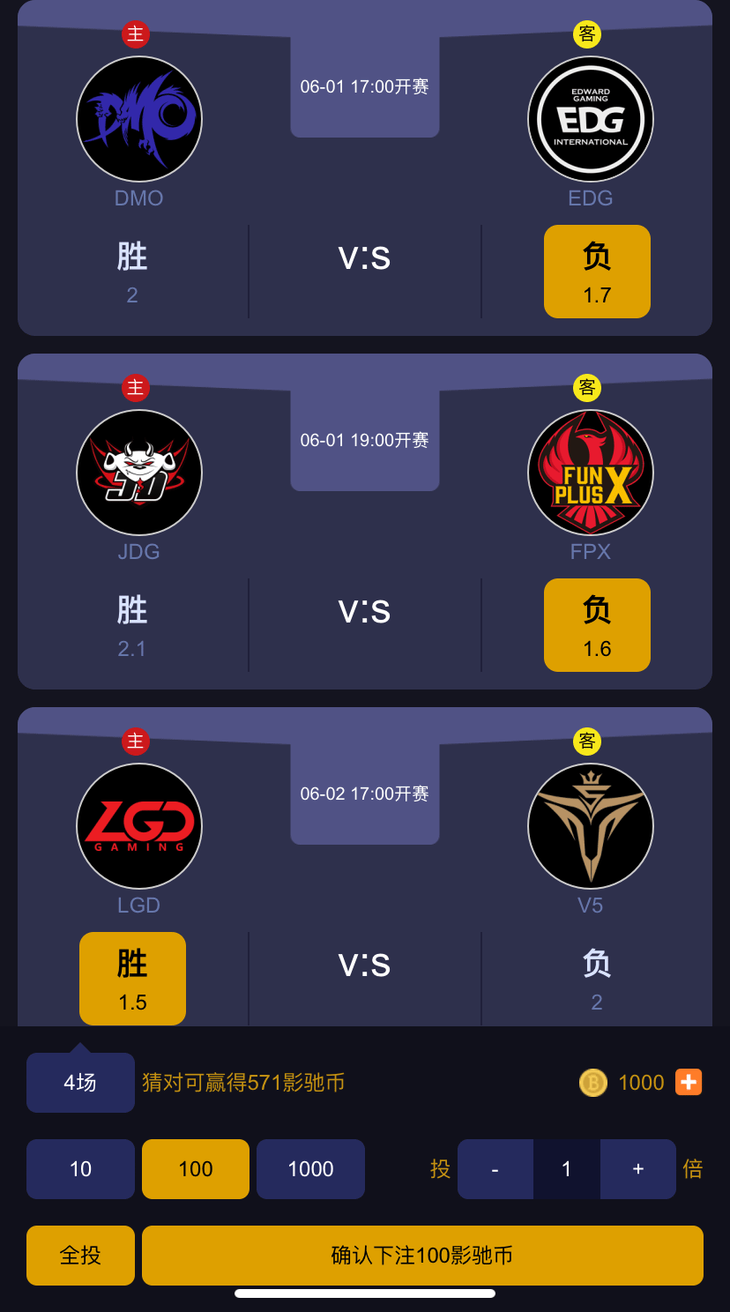The image size is (730, 1312).
Task: Choose the 1000 coin bet amount
Action: pyautogui.click(x=310, y=1169)
